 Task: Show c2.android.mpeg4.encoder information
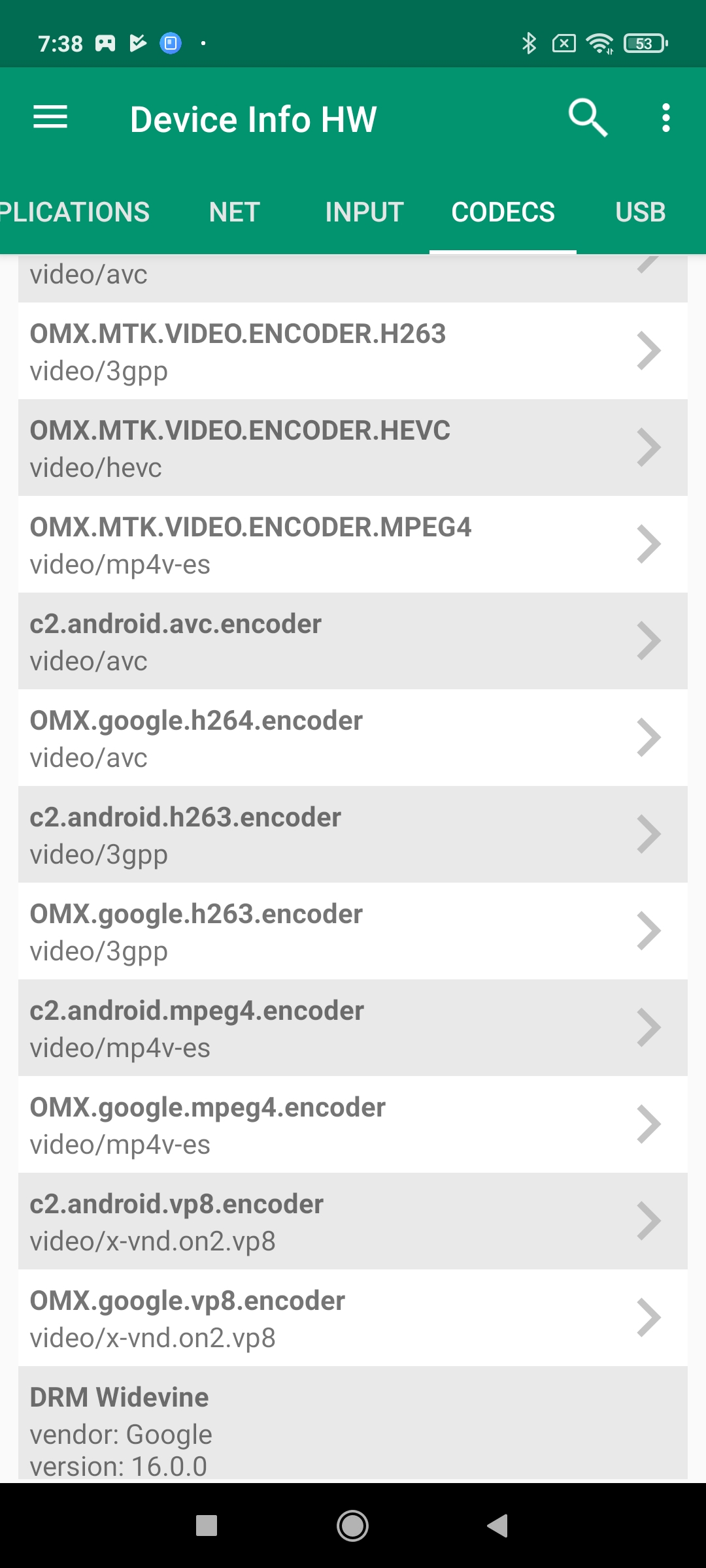(353, 1028)
